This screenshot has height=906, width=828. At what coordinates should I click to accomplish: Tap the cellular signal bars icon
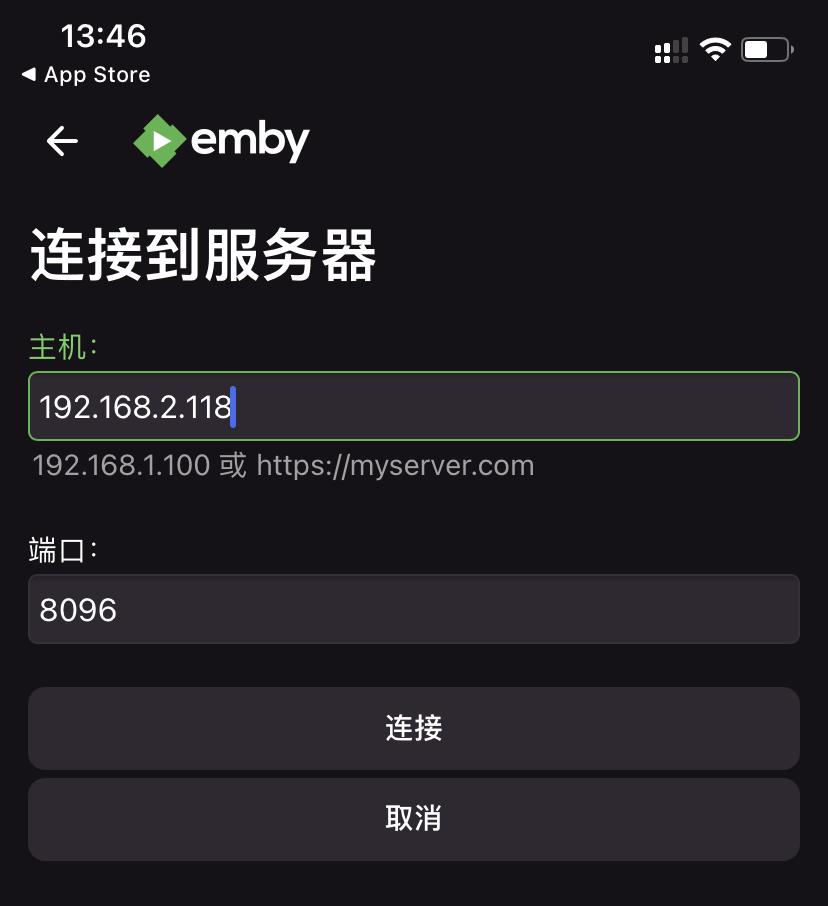[x=670, y=48]
